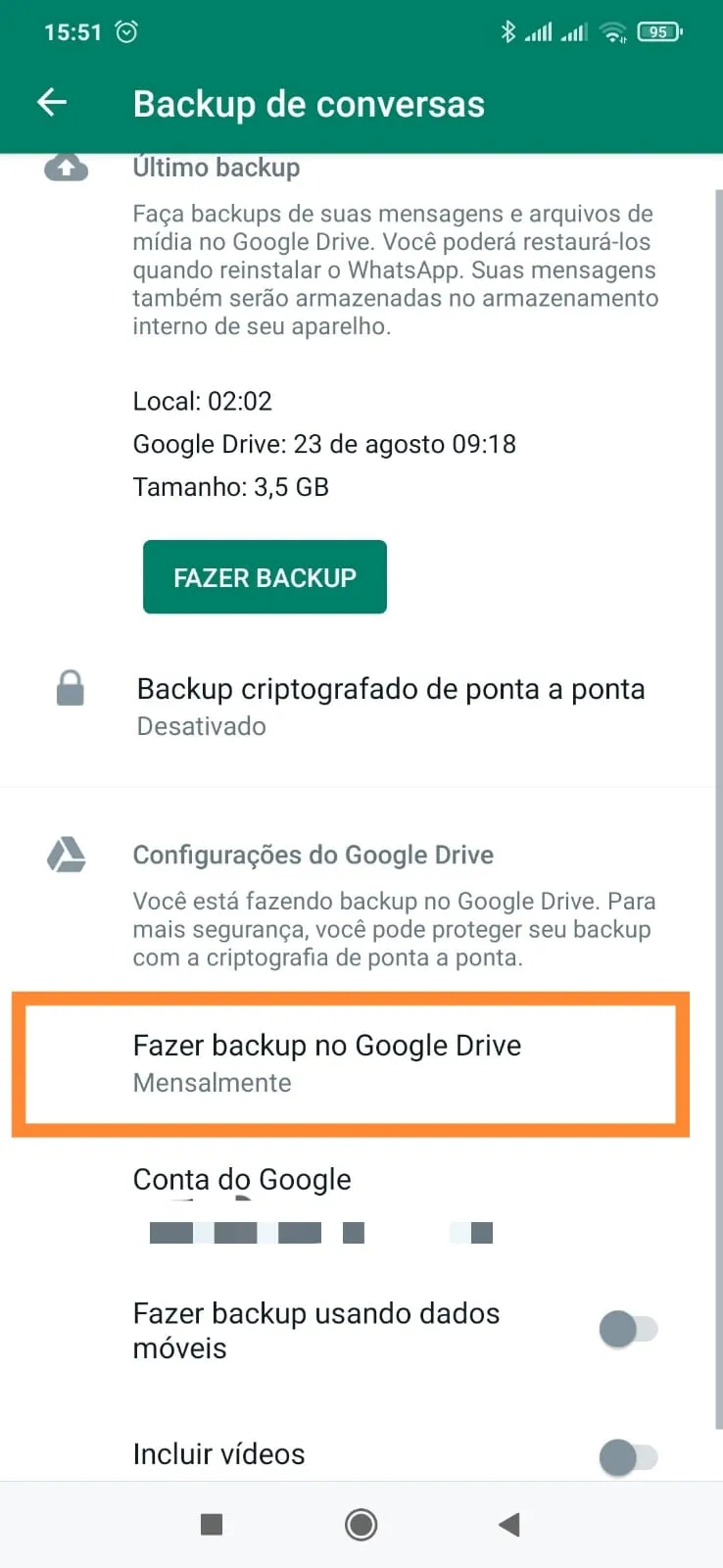Screen dimensions: 723x1568
Task: Tap the alarm clock icon in status bar
Action: click(x=126, y=30)
